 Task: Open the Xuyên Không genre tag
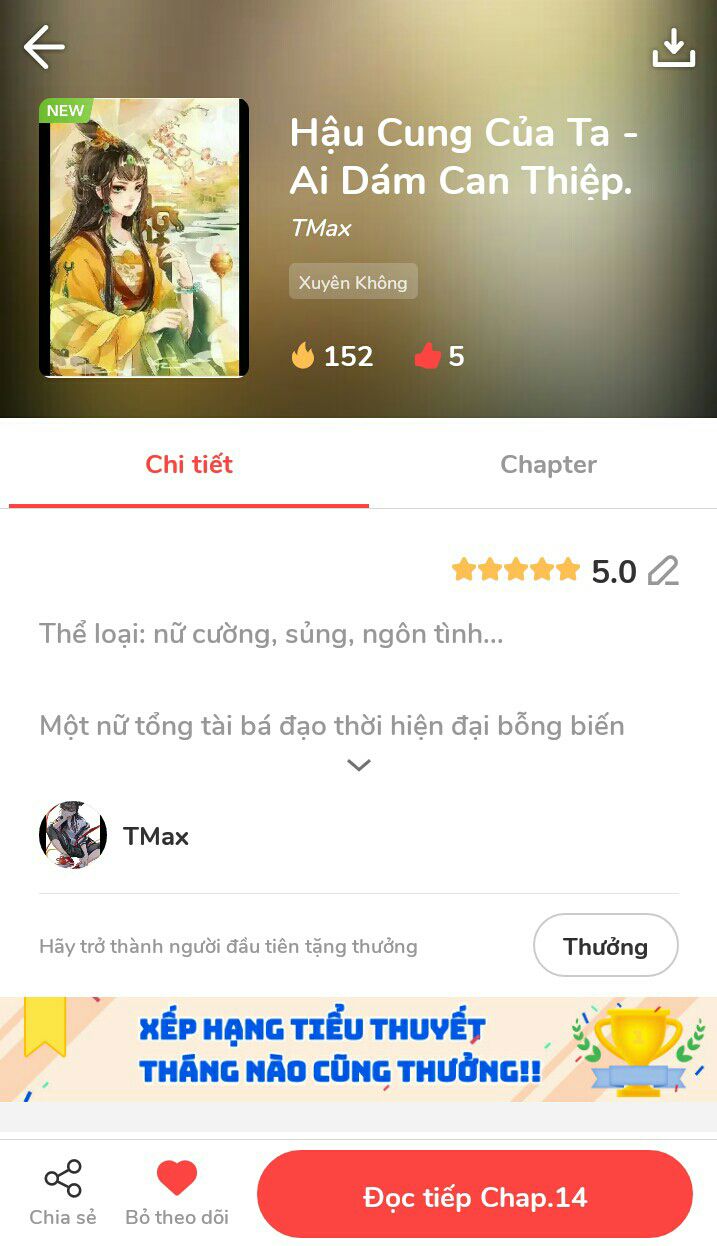(x=353, y=282)
